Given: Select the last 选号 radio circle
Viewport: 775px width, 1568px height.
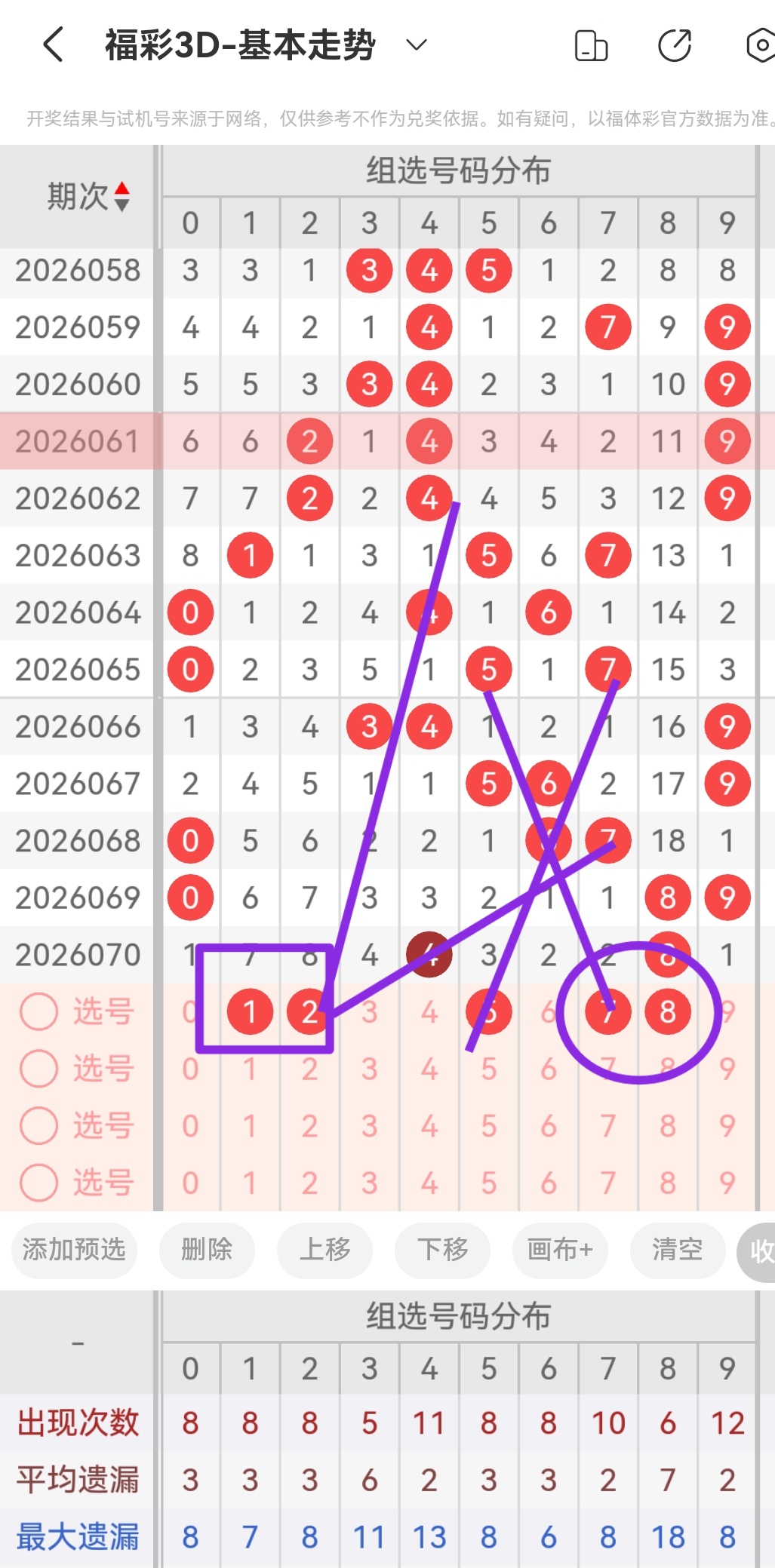Looking at the screenshot, I should tap(38, 1183).
